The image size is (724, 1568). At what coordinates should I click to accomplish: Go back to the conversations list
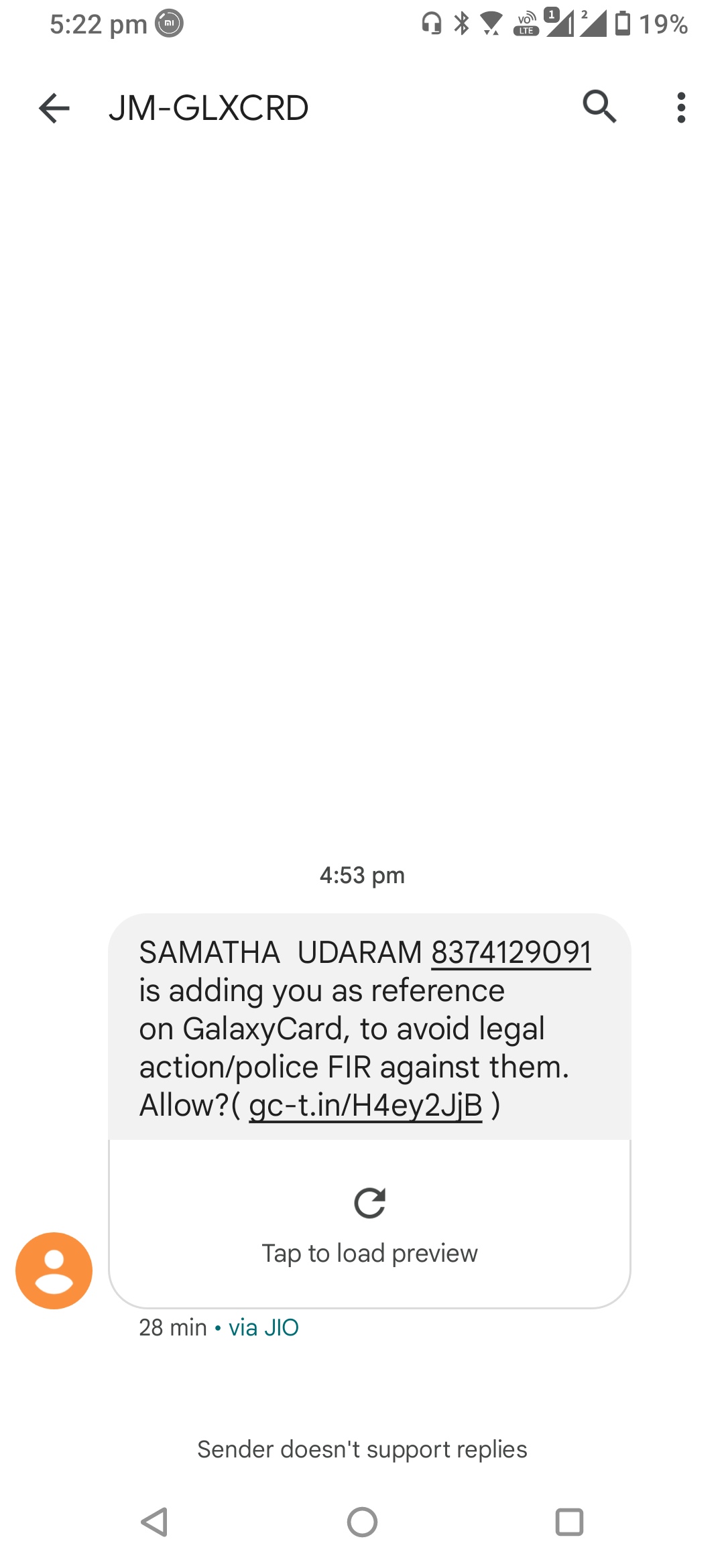54,108
